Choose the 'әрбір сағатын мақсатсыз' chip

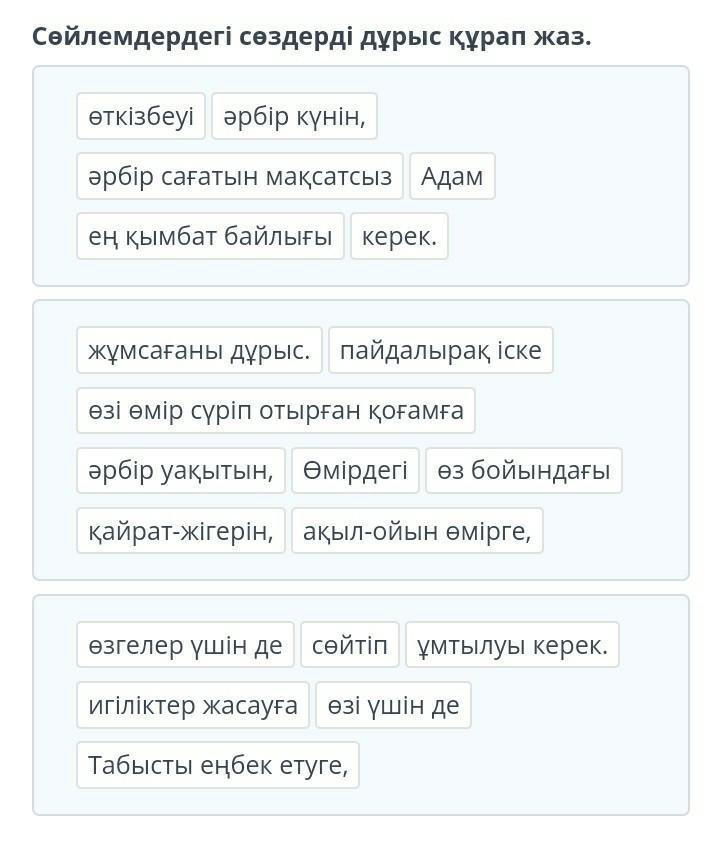tap(240, 176)
